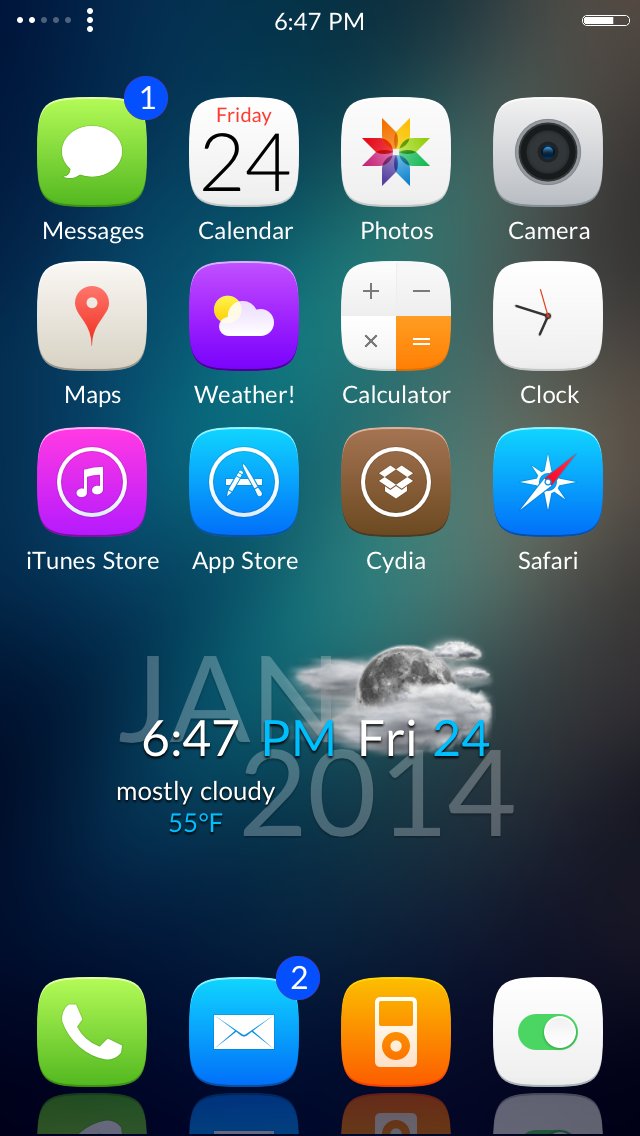Image resolution: width=640 pixels, height=1136 pixels.
Task: Open the Mail app in dock
Action: point(244,1032)
